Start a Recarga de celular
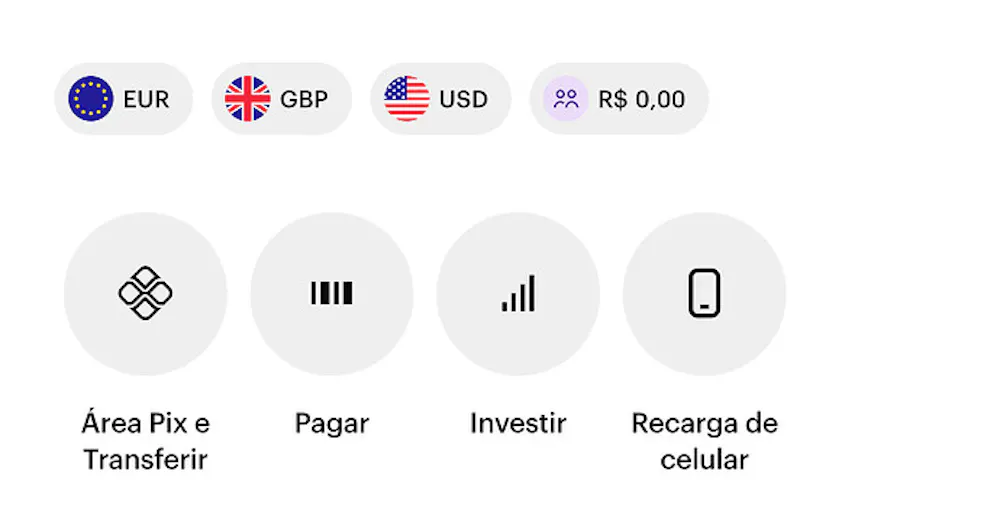The width and height of the screenshot is (1000, 519). coord(704,294)
